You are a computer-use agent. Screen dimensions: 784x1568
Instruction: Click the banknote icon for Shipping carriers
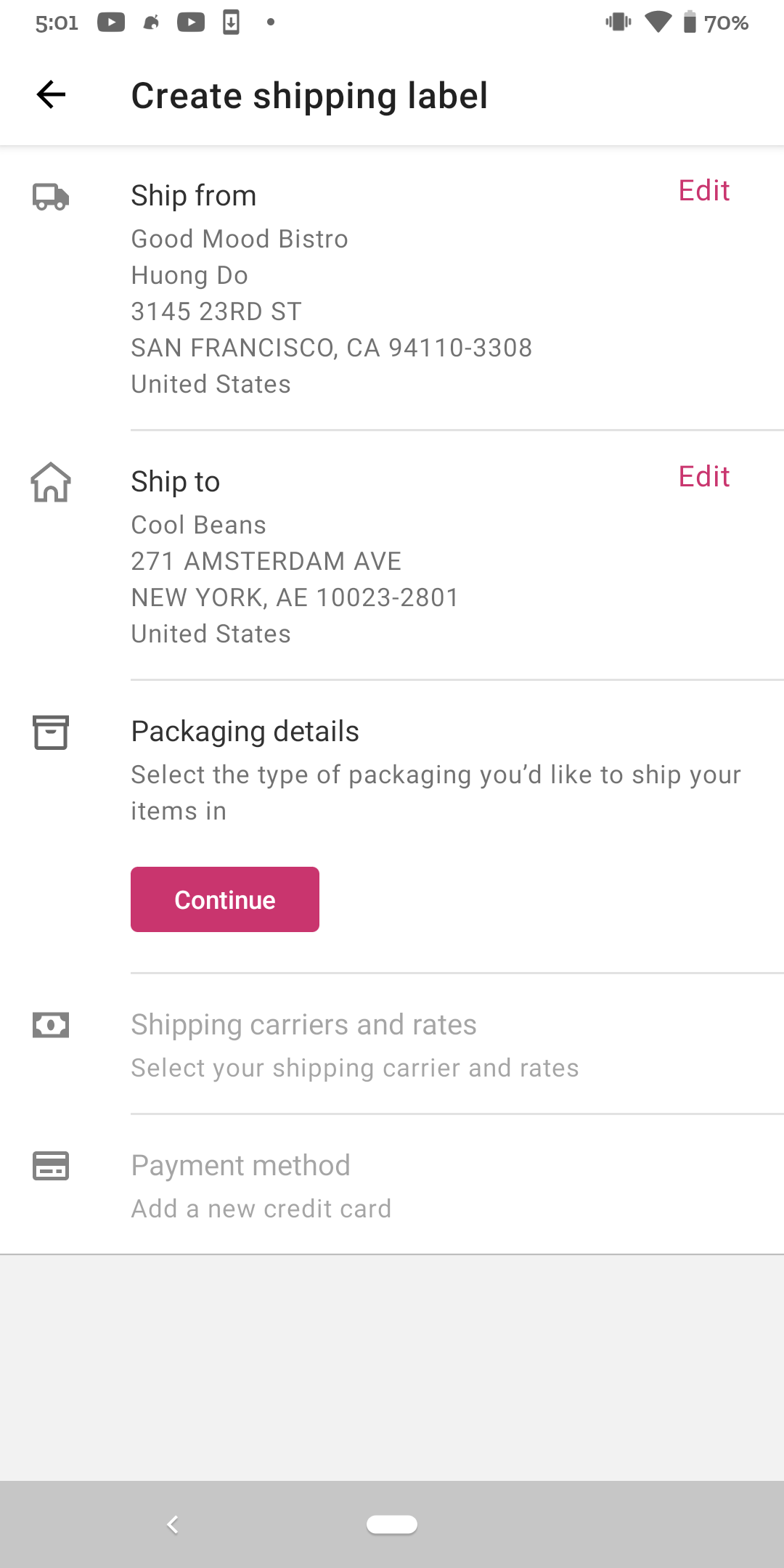[50, 1025]
